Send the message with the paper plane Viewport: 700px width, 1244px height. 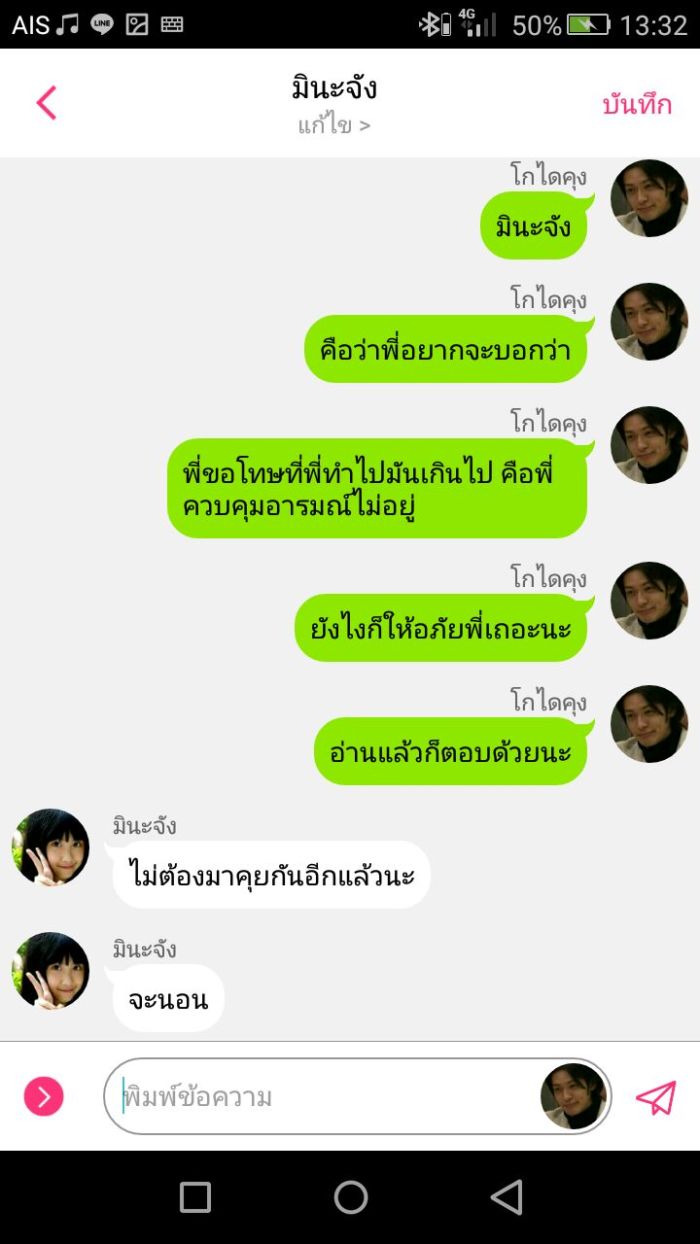pos(656,1097)
